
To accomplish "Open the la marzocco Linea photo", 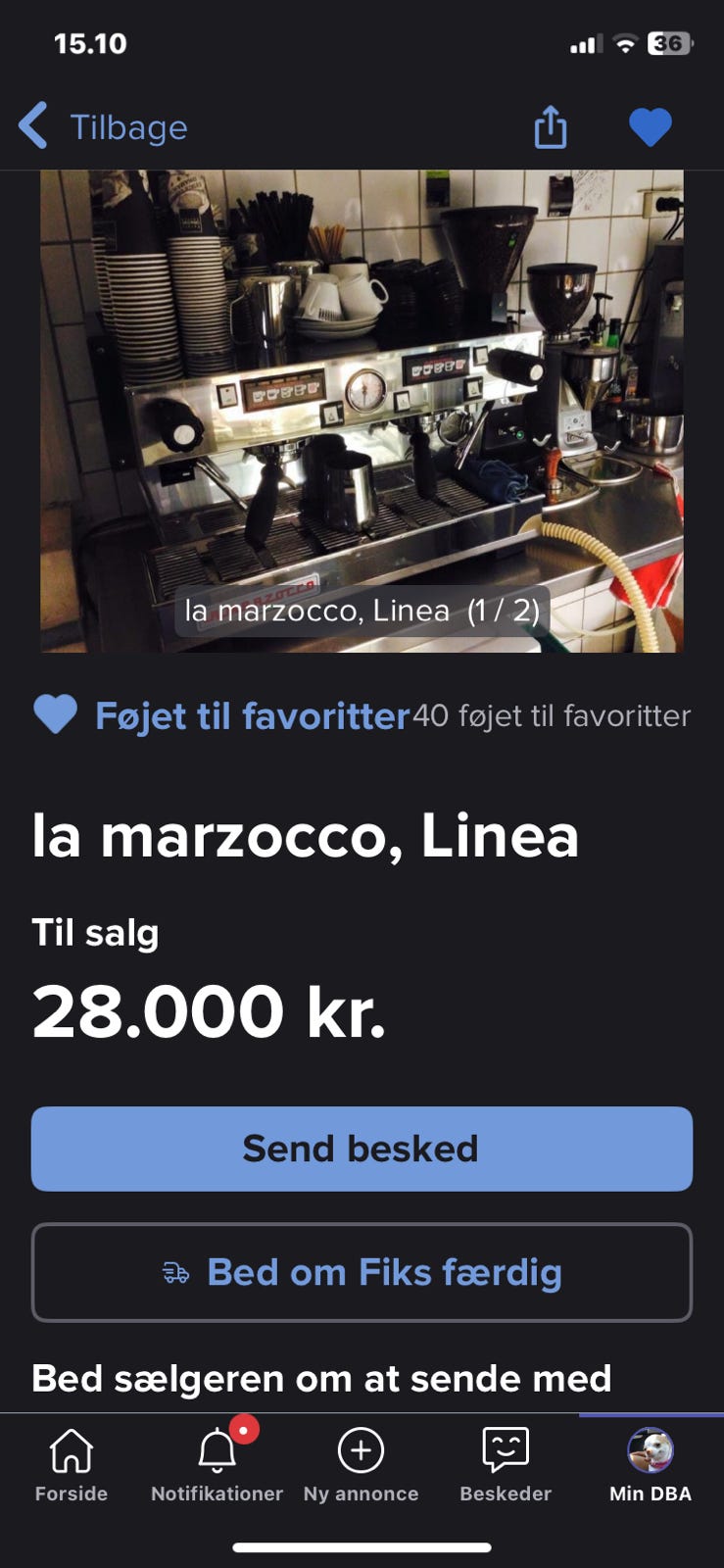I will 362,411.
